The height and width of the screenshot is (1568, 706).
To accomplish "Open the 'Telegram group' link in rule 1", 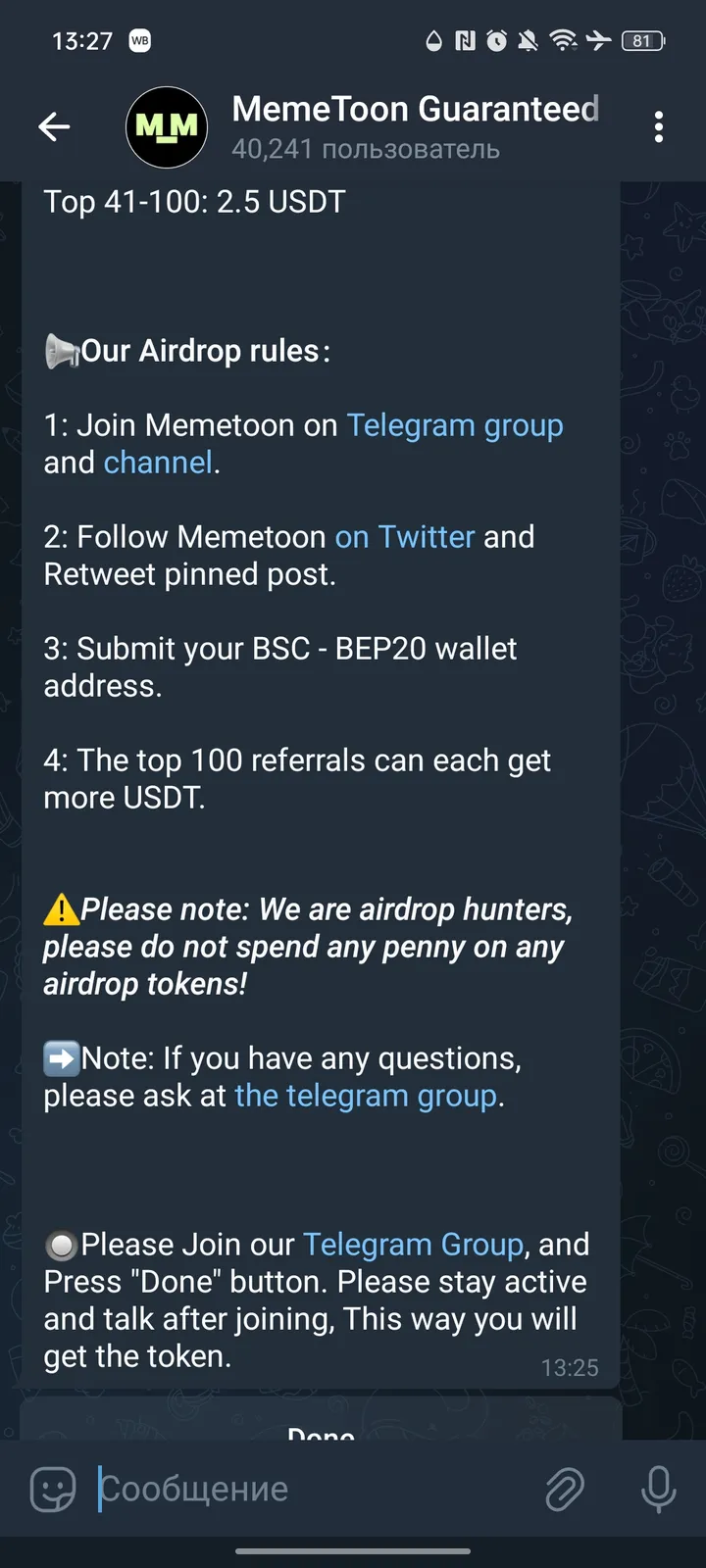I will (x=454, y=425).
